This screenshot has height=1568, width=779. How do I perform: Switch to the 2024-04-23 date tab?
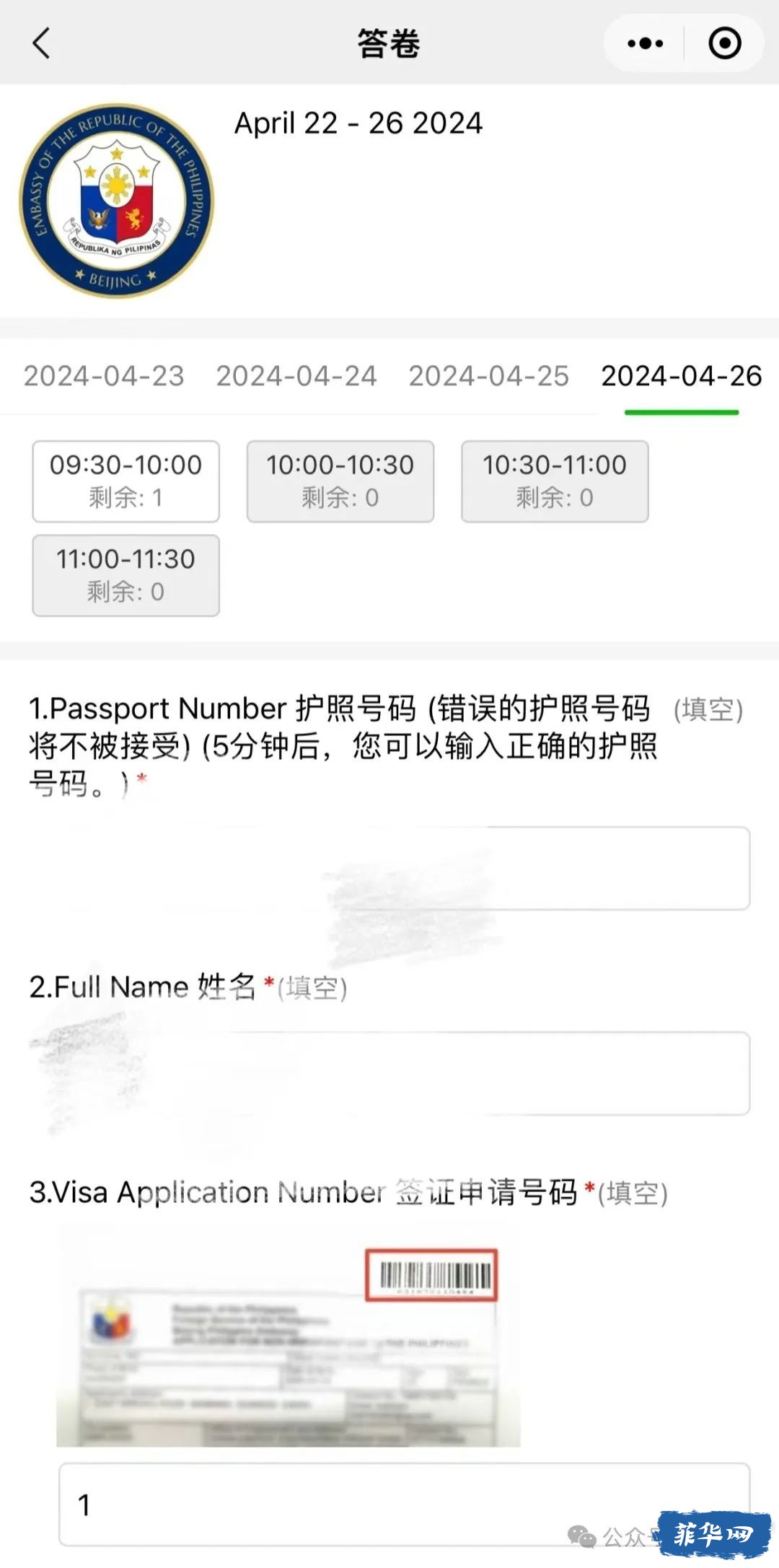[104, 376]
